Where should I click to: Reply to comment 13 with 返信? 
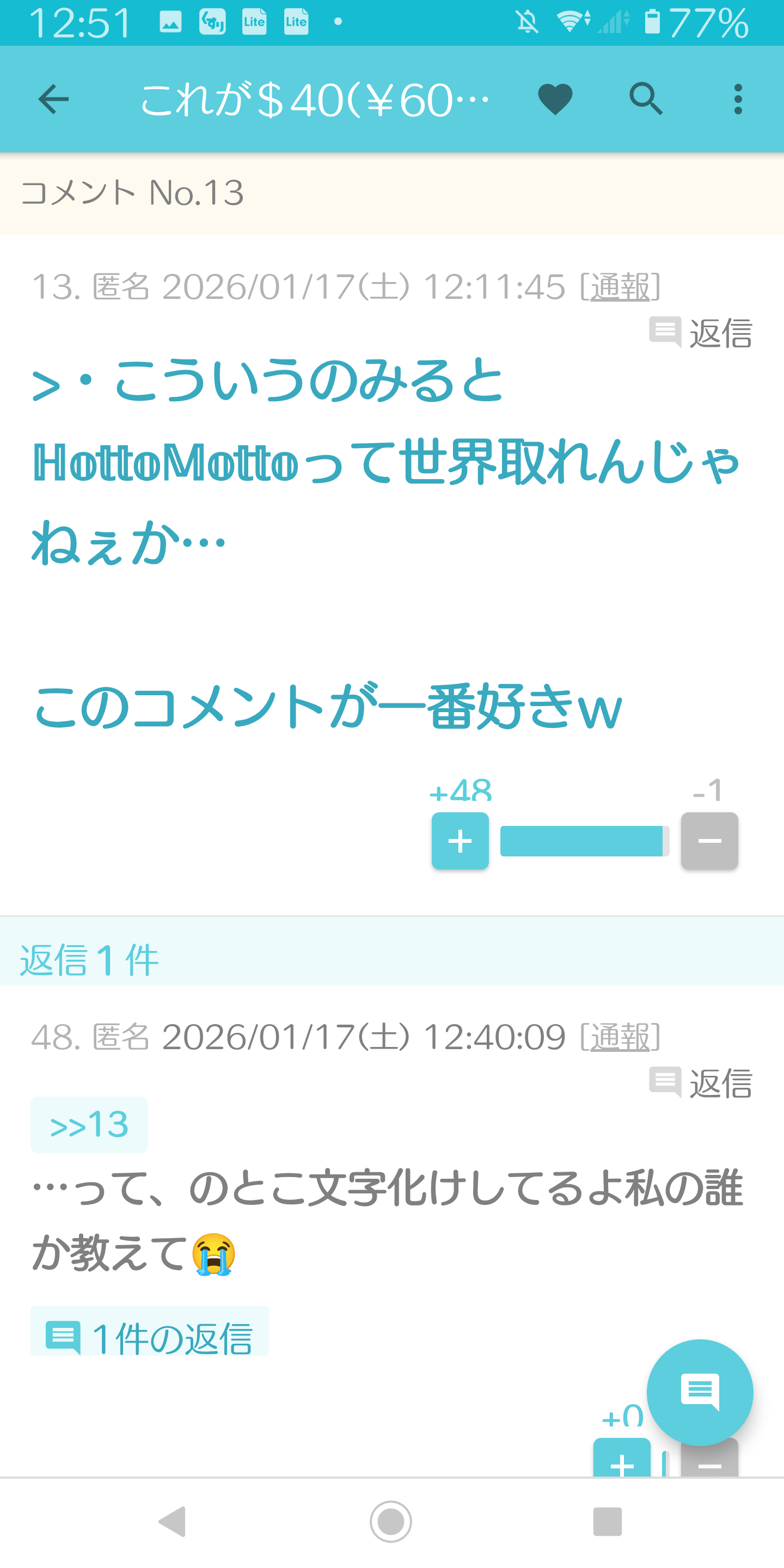click(x=701, y=333)
